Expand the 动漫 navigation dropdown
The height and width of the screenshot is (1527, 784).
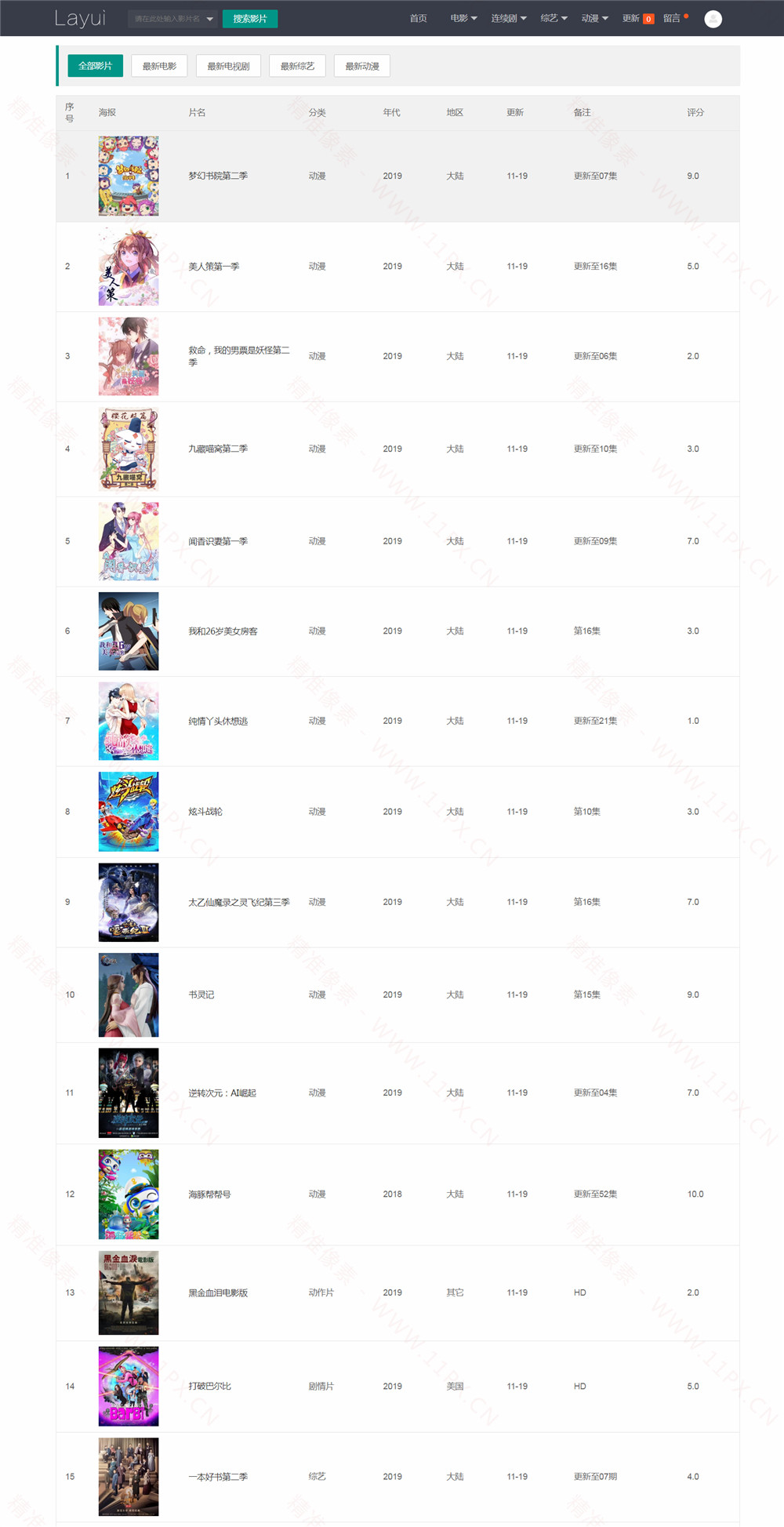pyautogui.click(x=594, y=19)
